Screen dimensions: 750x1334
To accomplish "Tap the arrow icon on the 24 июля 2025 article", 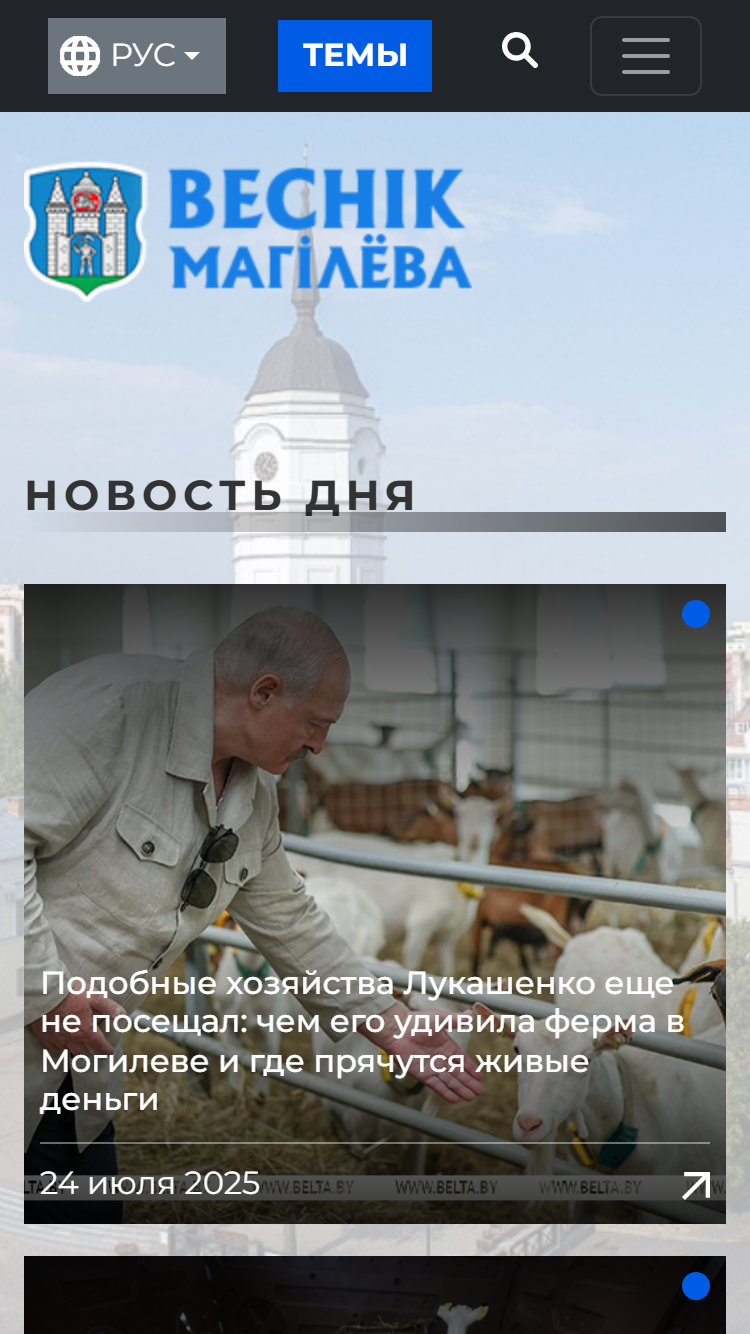I will 696,1185.
